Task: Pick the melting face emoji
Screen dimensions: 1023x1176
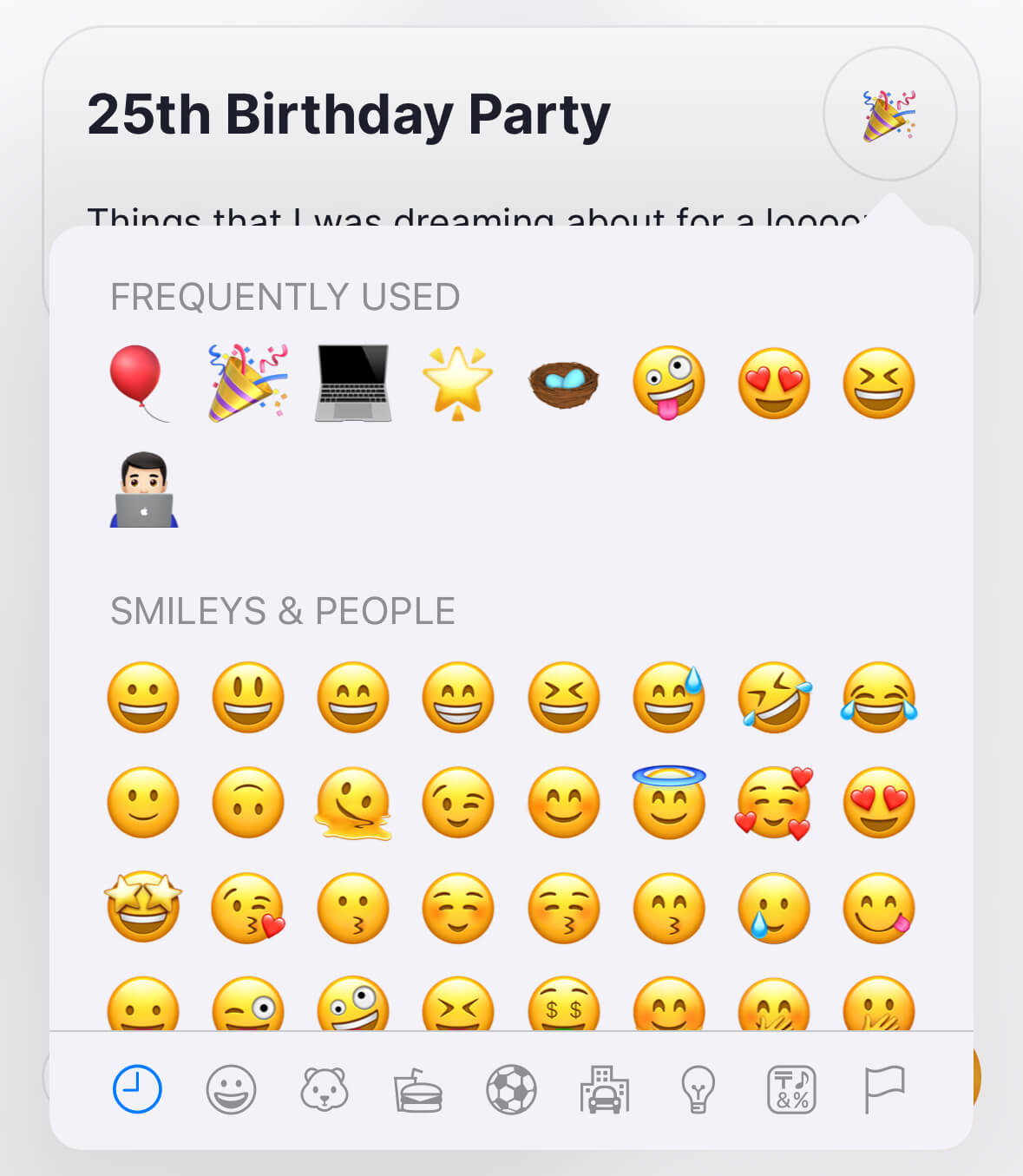Action: 352,804
